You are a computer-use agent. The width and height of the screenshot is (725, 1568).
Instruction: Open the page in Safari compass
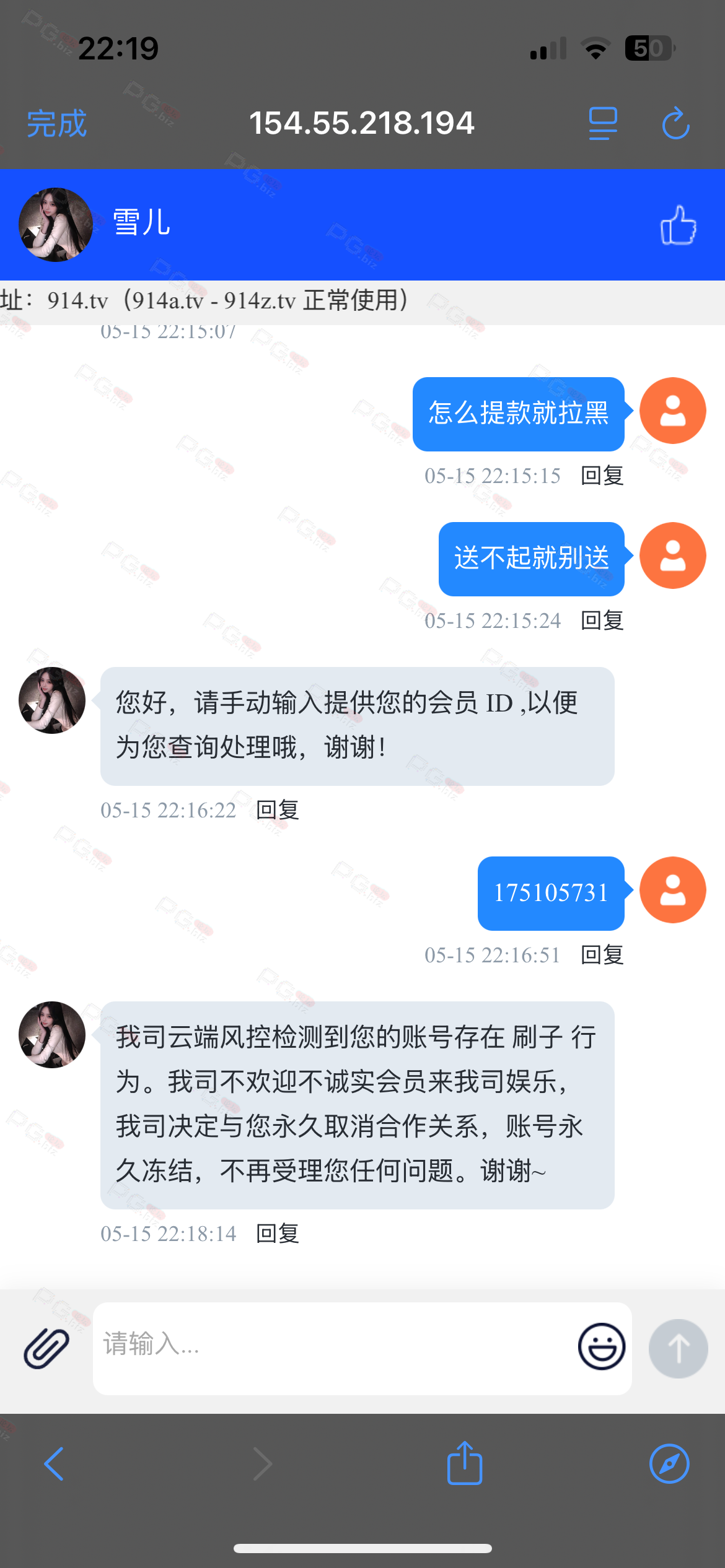(x=669, y=1464)
